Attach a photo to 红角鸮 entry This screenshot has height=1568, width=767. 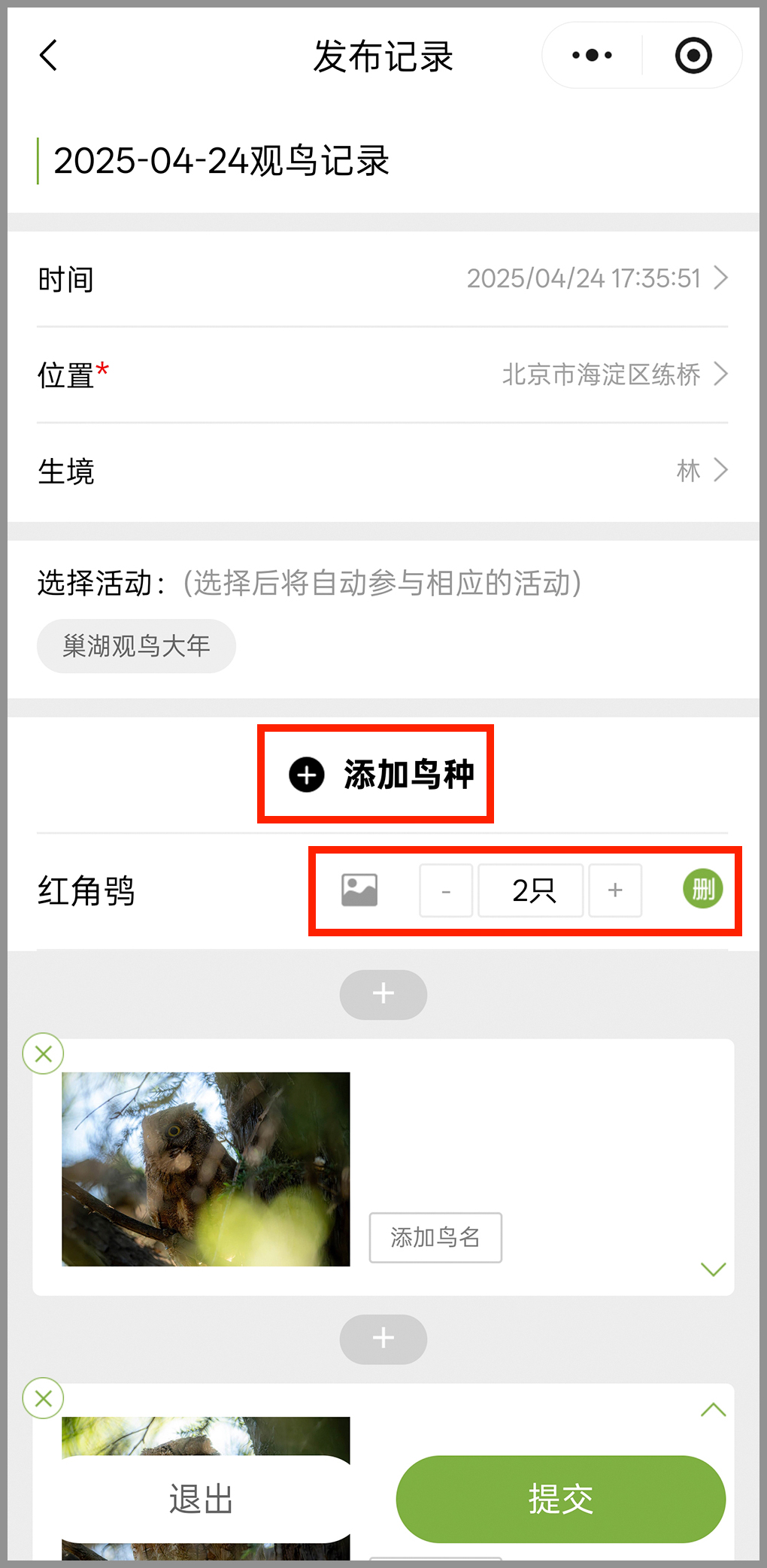click(x=359, y=890)
